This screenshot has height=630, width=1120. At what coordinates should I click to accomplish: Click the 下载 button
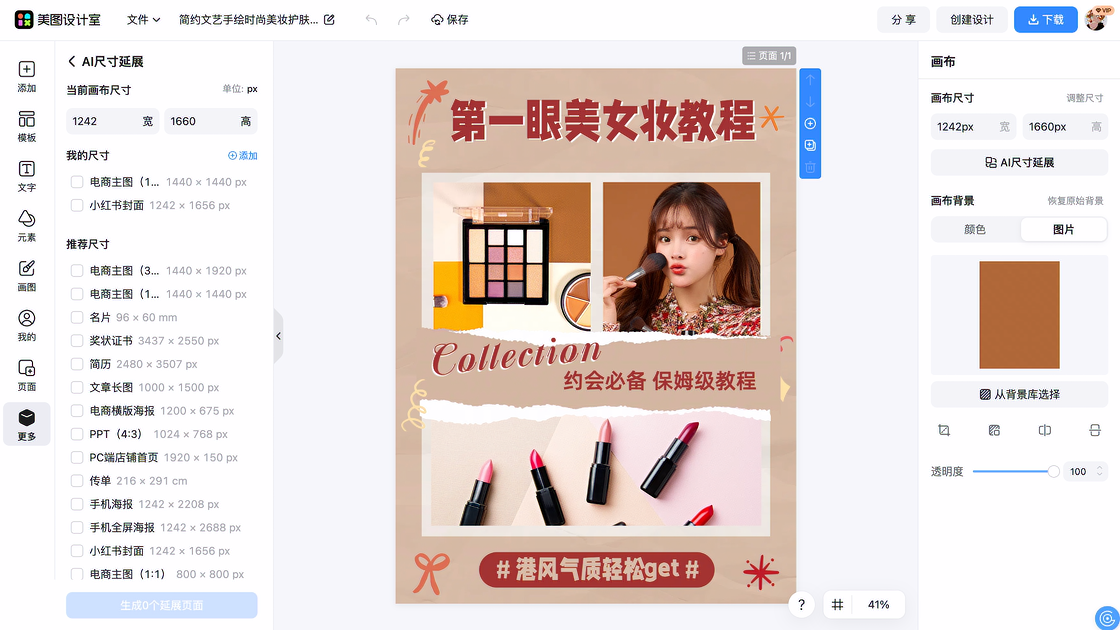point(1046,20)
